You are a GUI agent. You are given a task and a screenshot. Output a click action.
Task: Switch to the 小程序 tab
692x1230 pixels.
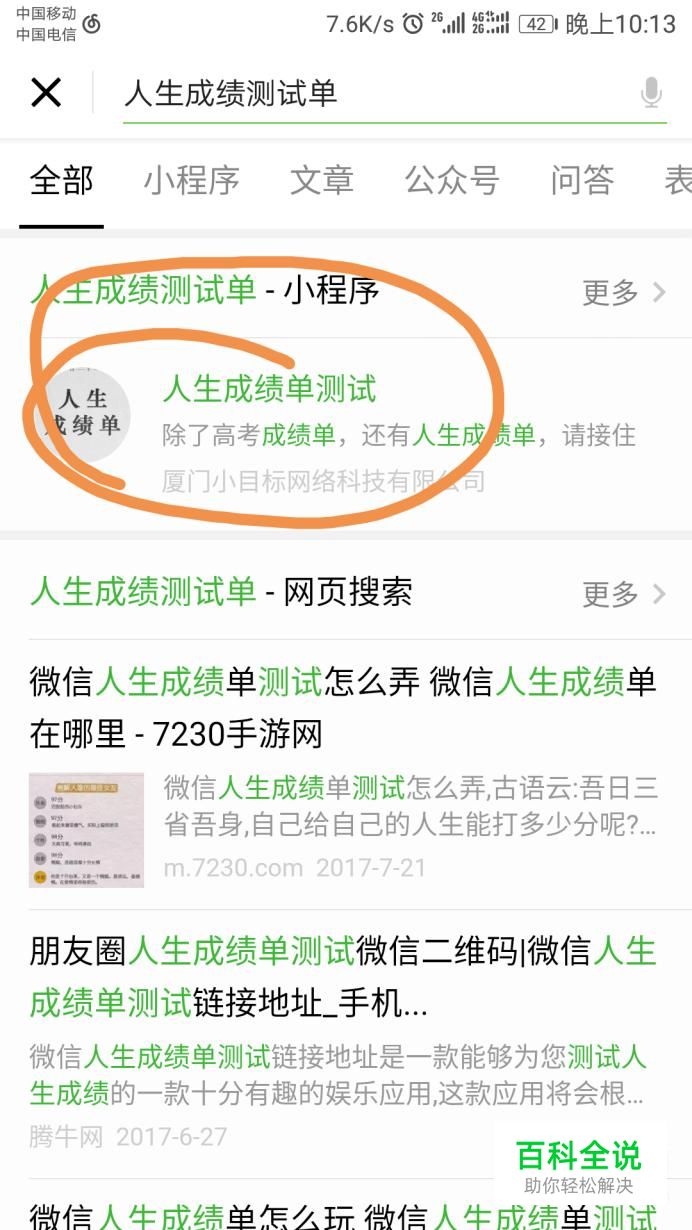coord(191,180)
